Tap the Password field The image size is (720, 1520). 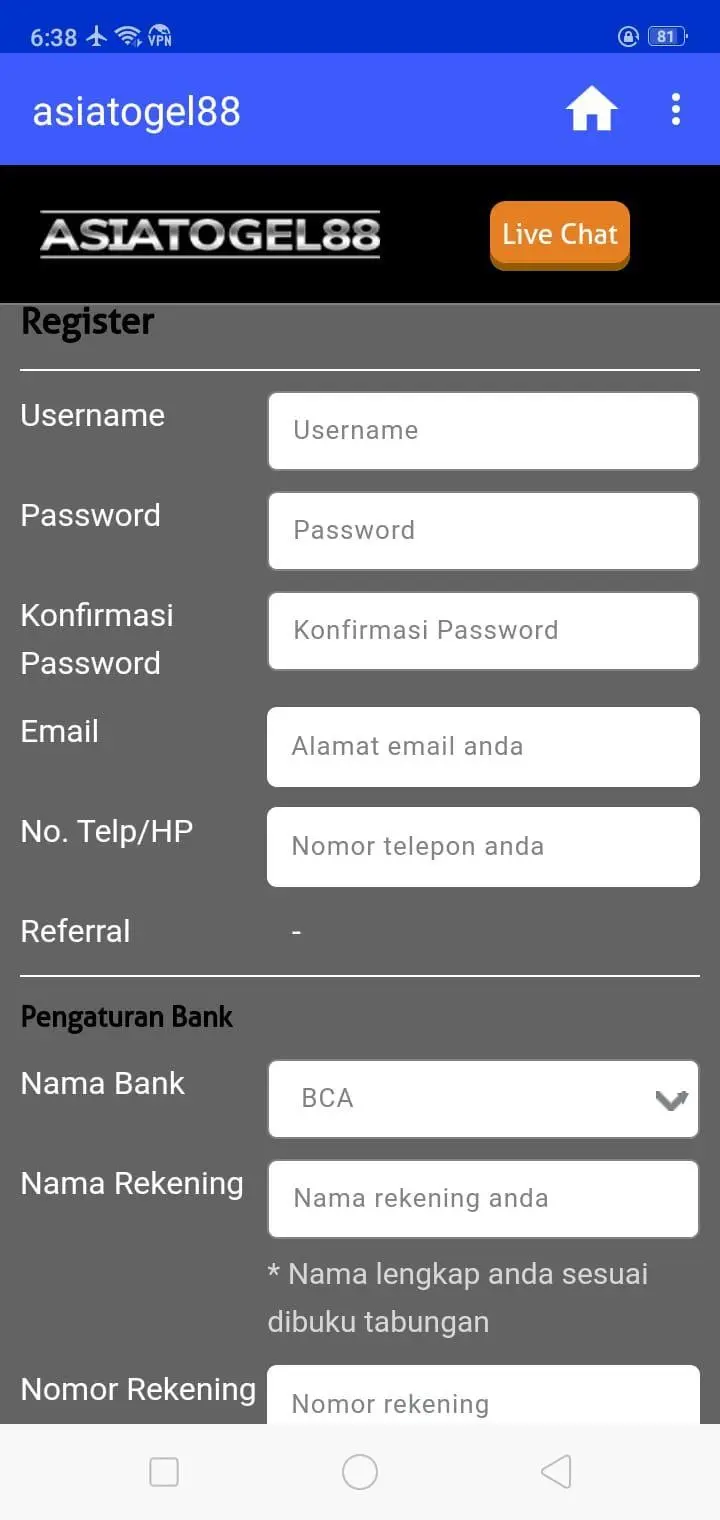[x=483, y=531]
